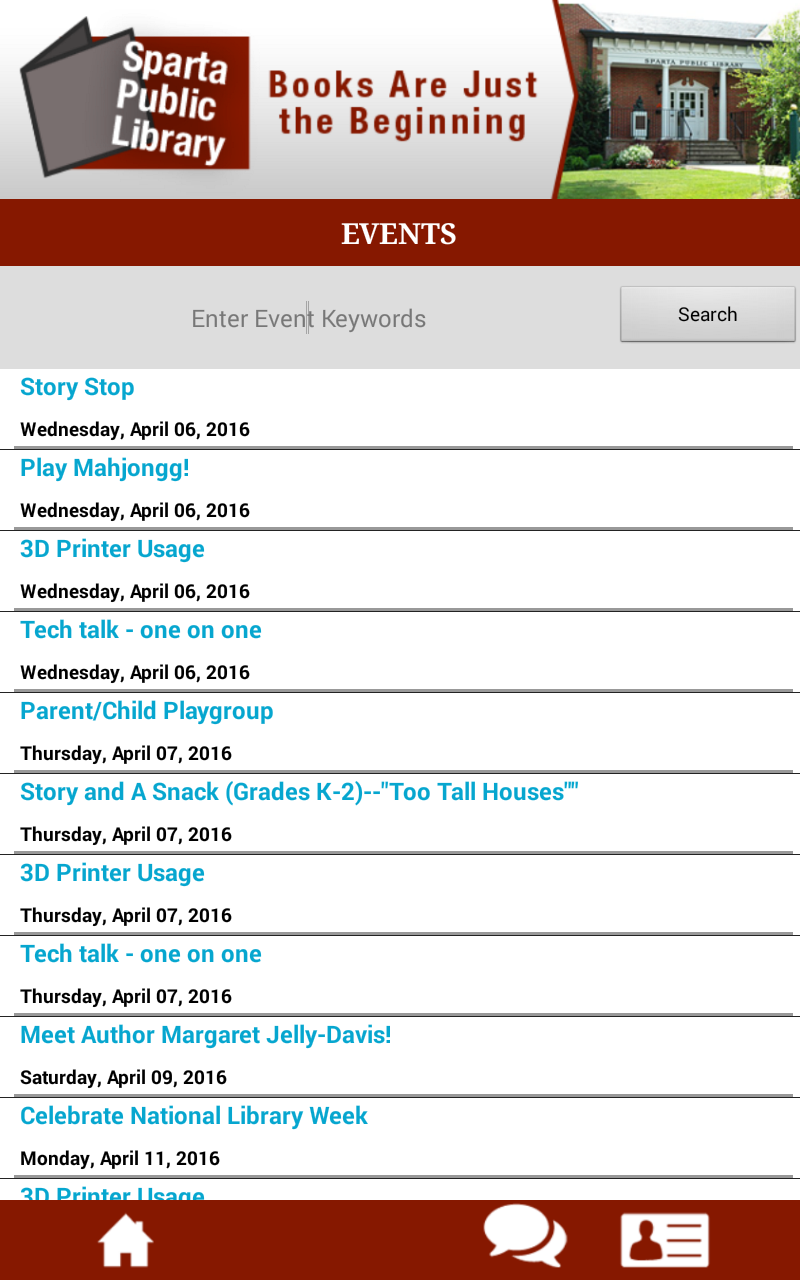This screenshot has width=800, height=1280.
Task: Tap the EVENTS header bar
Action: (400, 233)
